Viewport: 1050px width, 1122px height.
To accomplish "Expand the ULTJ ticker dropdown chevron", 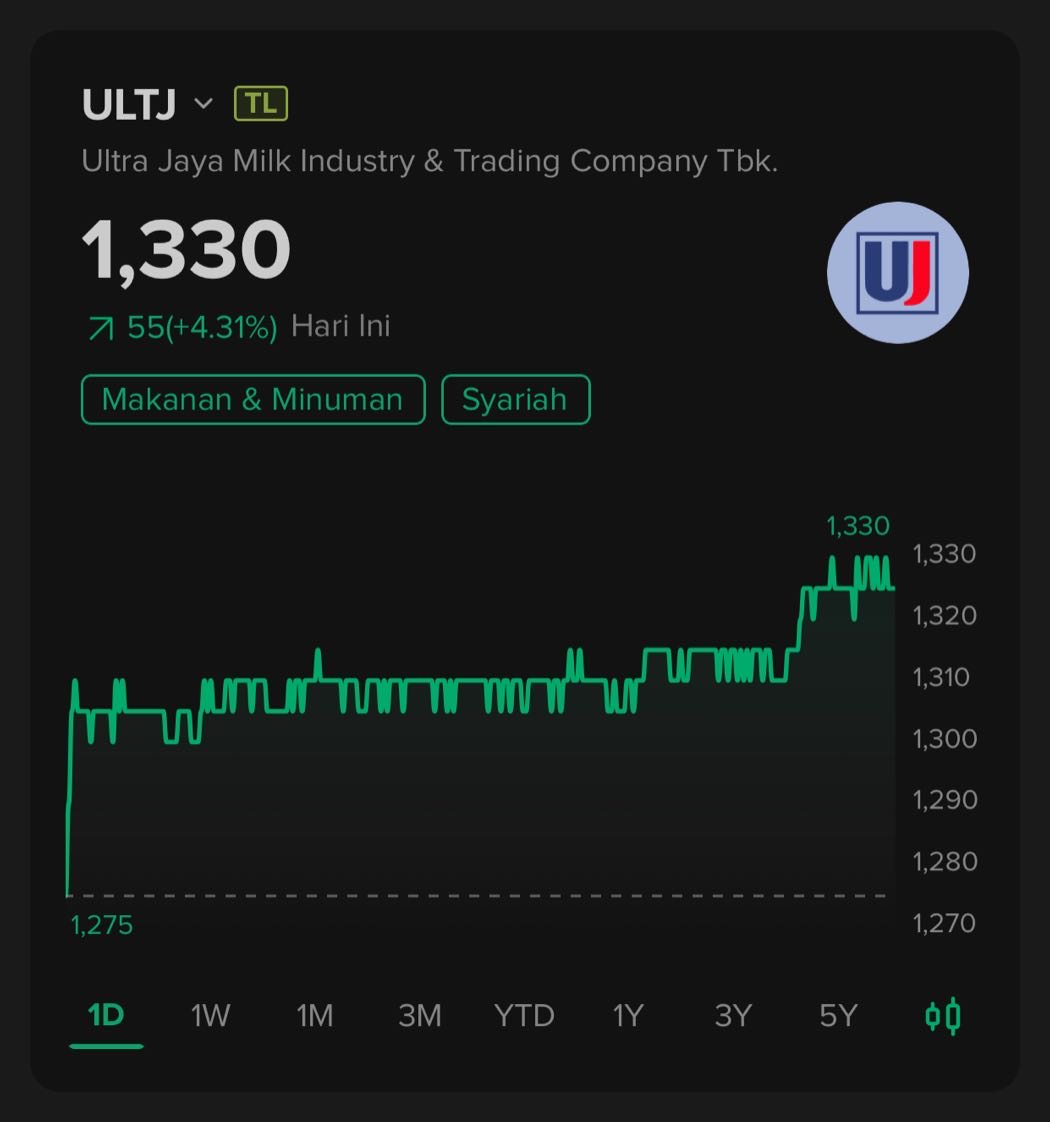I will [x=205, y=103].
